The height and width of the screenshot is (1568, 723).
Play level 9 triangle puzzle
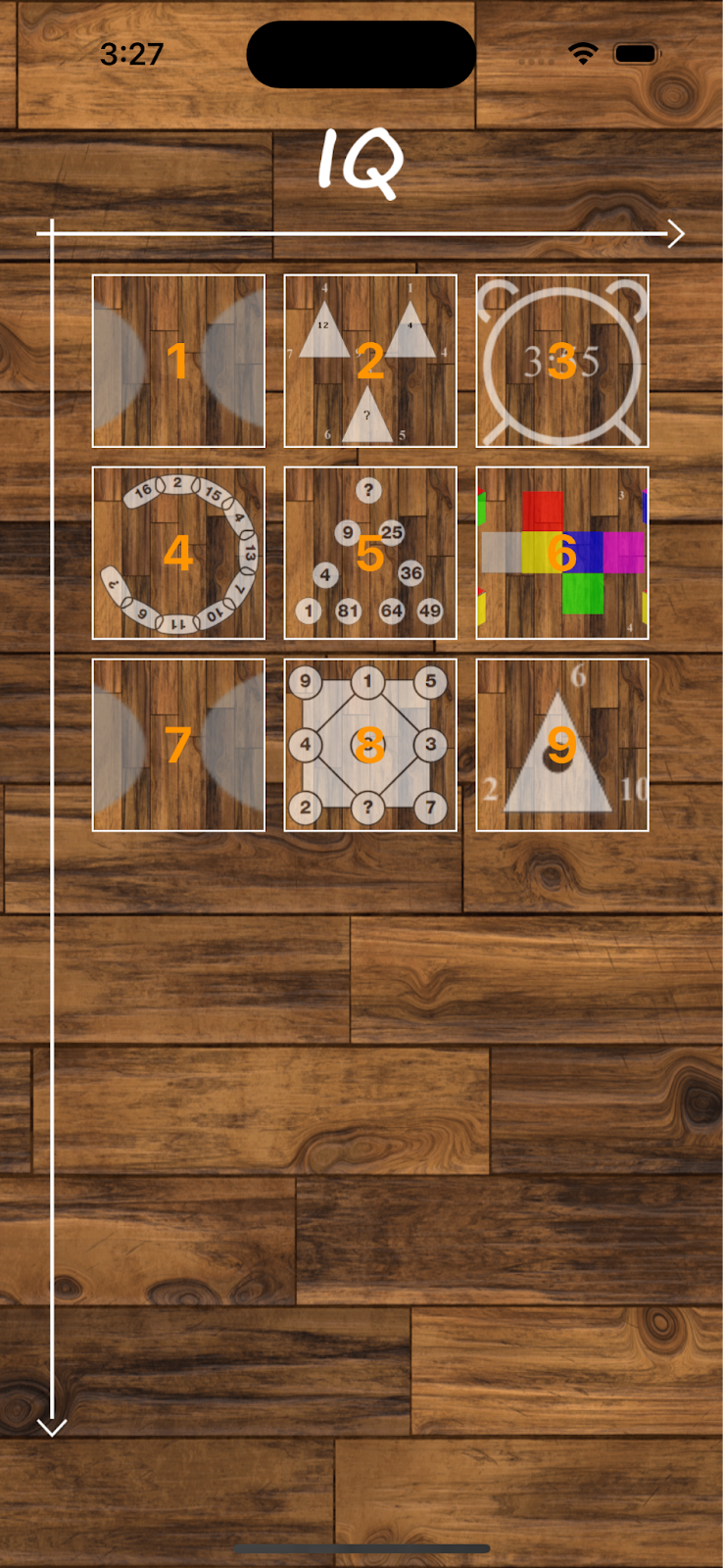click(562, 745)
